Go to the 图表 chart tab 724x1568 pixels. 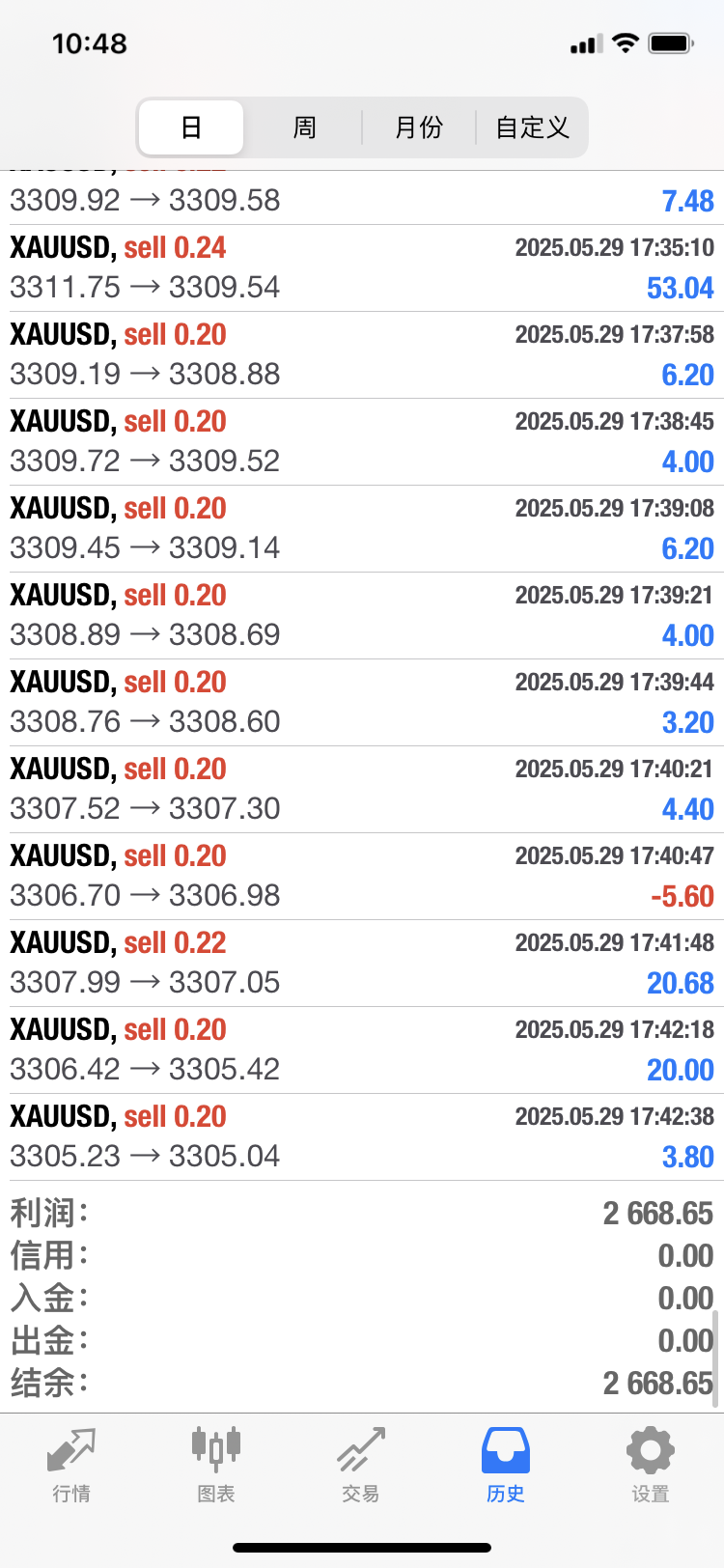point(216,1465)
